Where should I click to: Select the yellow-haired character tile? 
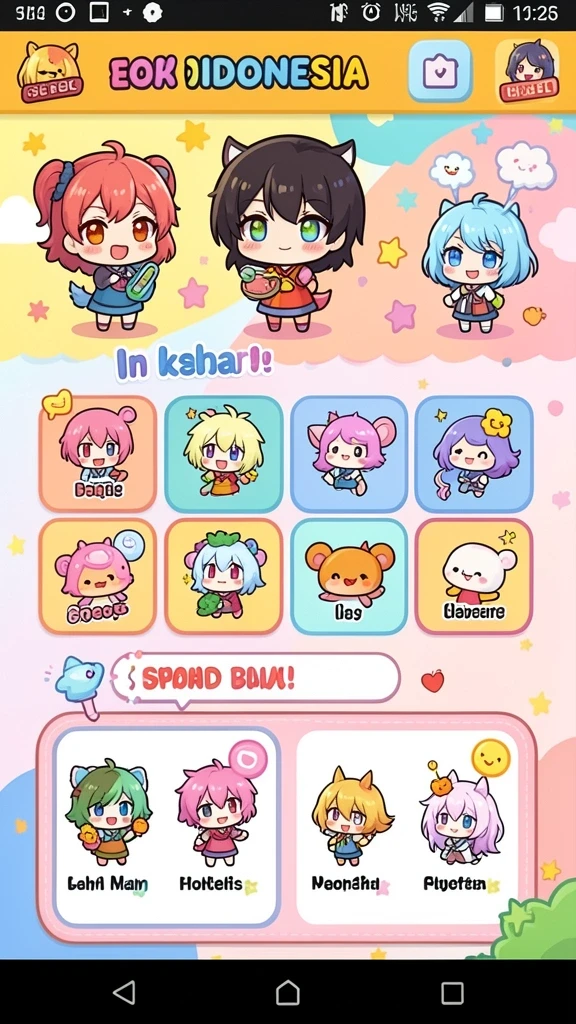tap(223, 454)
